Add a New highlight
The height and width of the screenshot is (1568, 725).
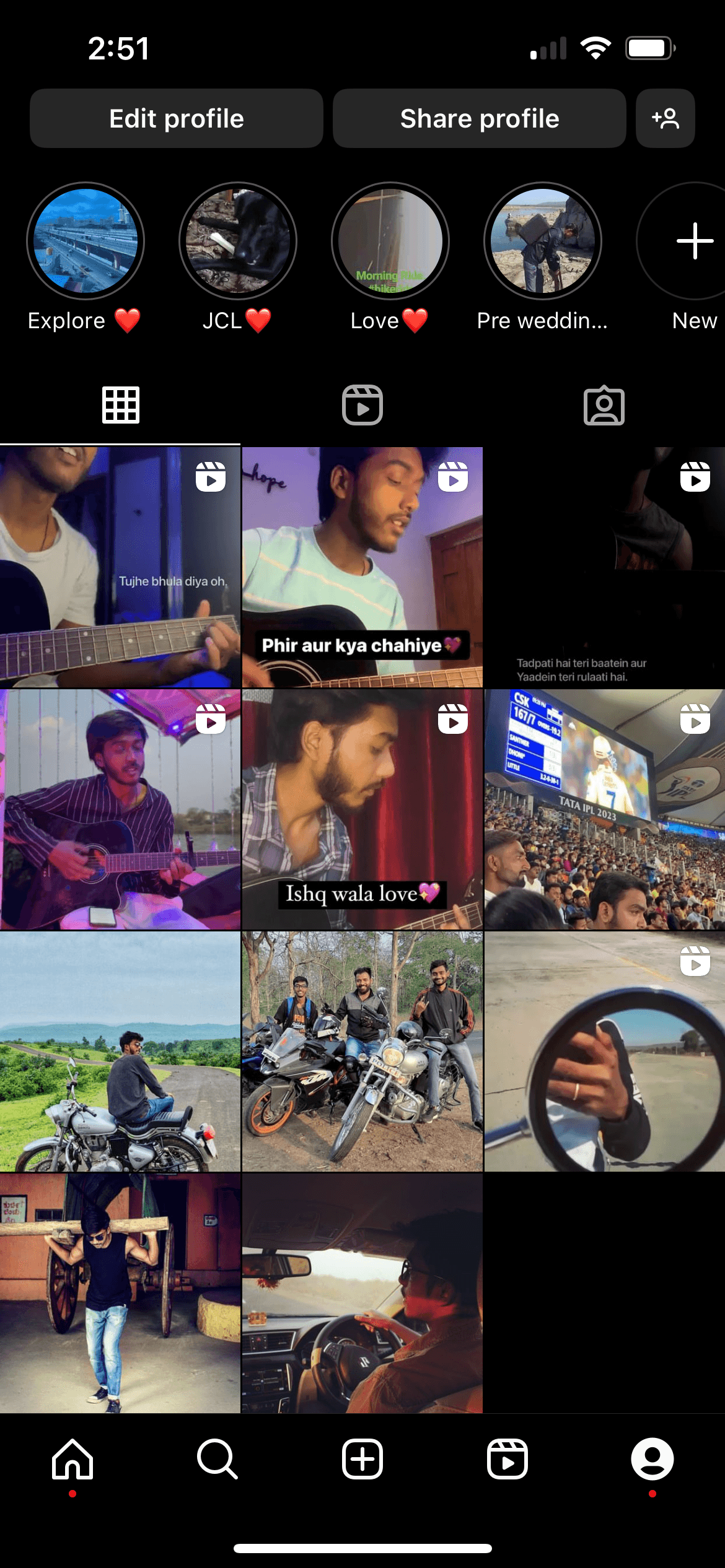pyautogui.click(x=688, y=241)
